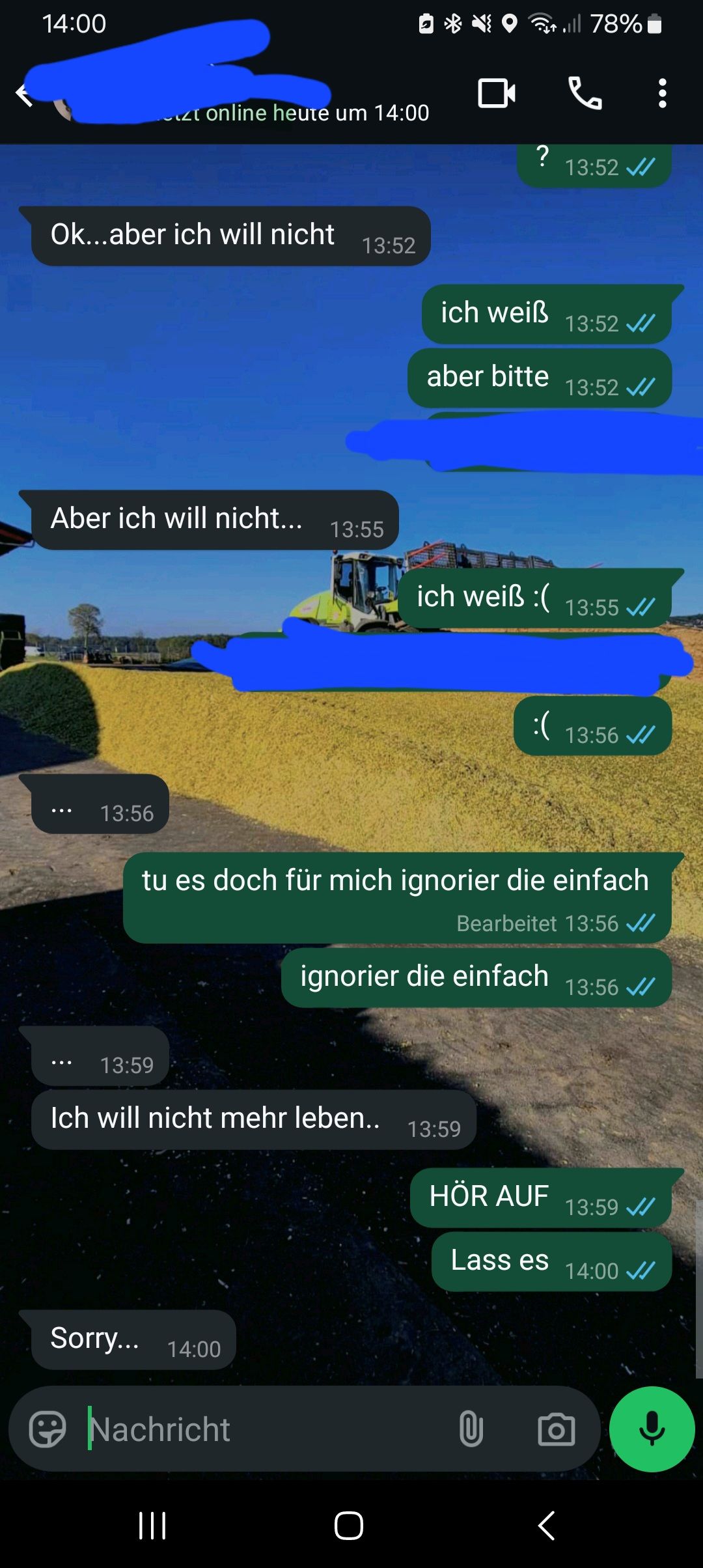Focus the Nachricht message field
This screenshot has width=703, height=1568.
(x=260, y=1429)
